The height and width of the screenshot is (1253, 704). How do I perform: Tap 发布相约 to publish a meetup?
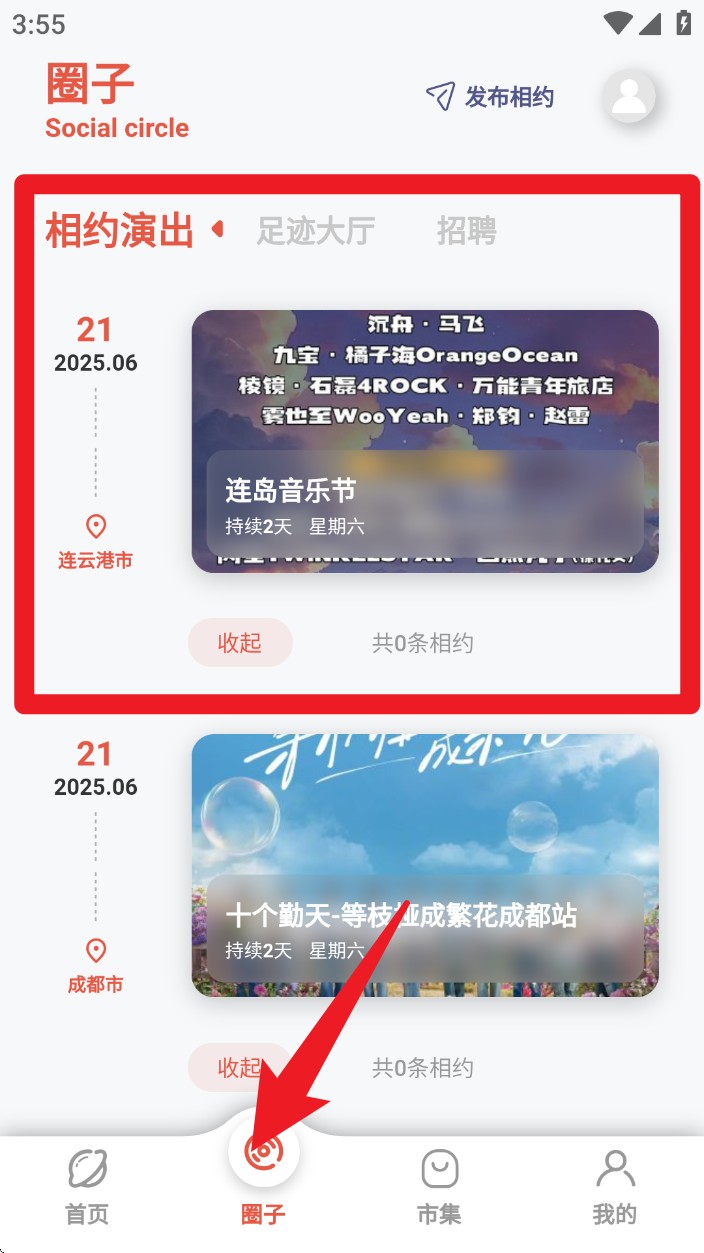490,97
